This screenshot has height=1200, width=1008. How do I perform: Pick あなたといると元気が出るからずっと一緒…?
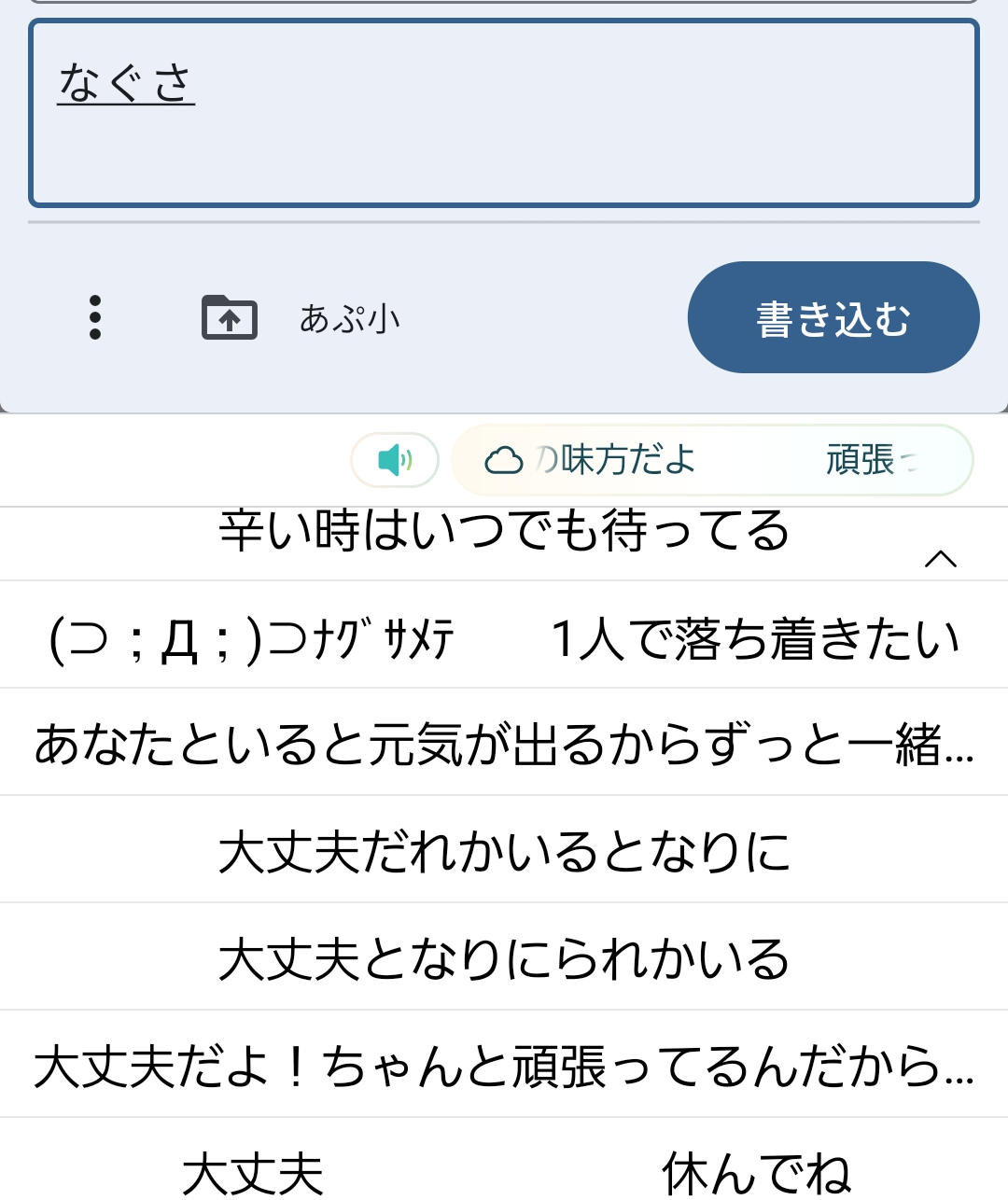[504, 747]
